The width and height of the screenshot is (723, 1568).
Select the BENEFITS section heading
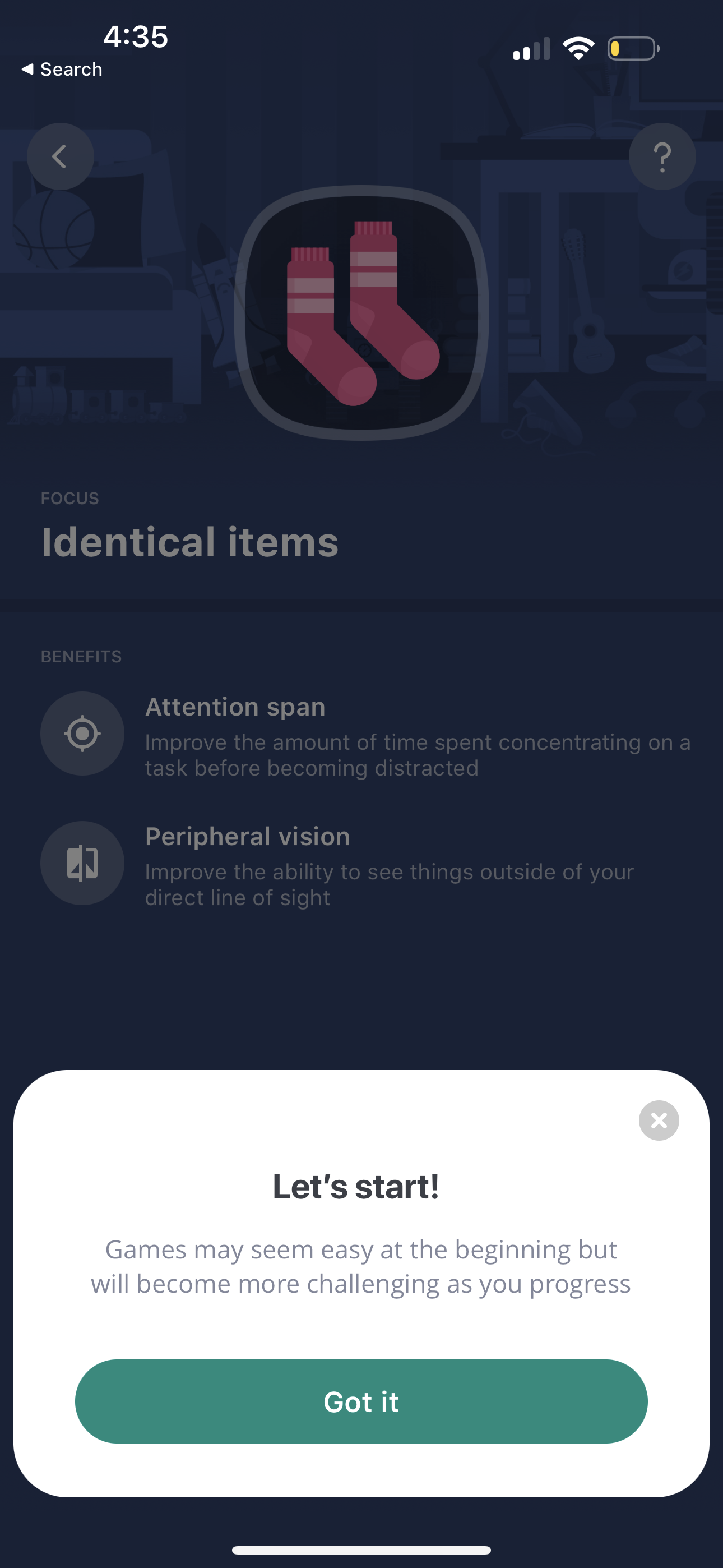click(81, 656)
